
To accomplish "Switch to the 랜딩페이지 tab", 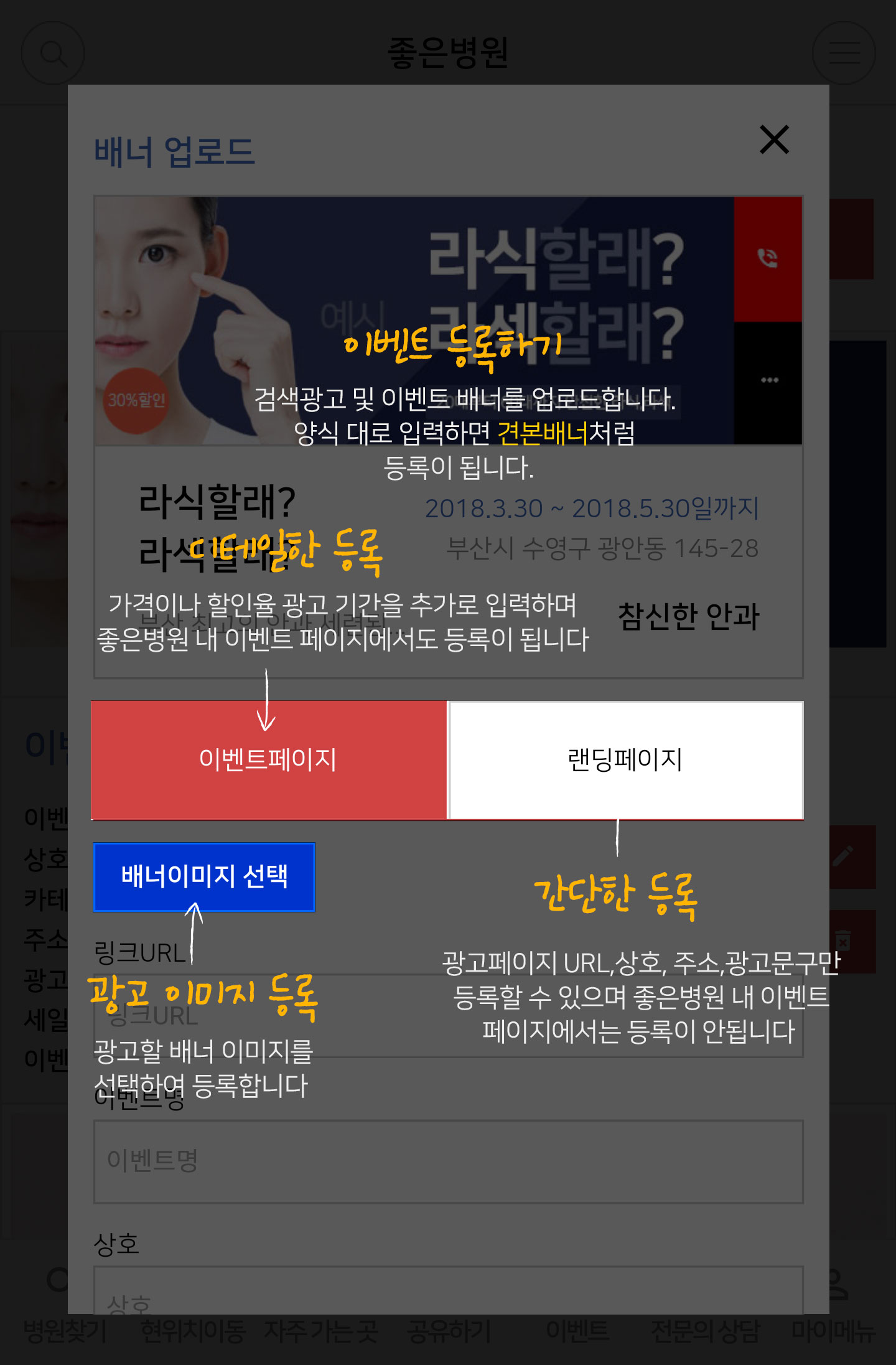I will [625, 759].
